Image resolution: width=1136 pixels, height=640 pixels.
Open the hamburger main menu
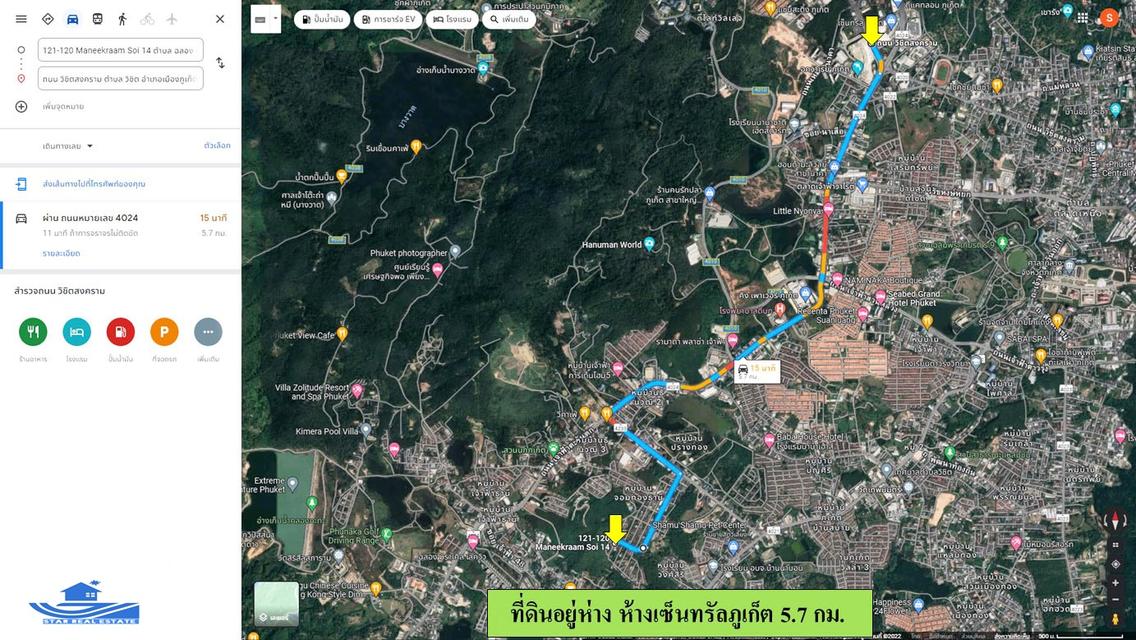(21, 19)
